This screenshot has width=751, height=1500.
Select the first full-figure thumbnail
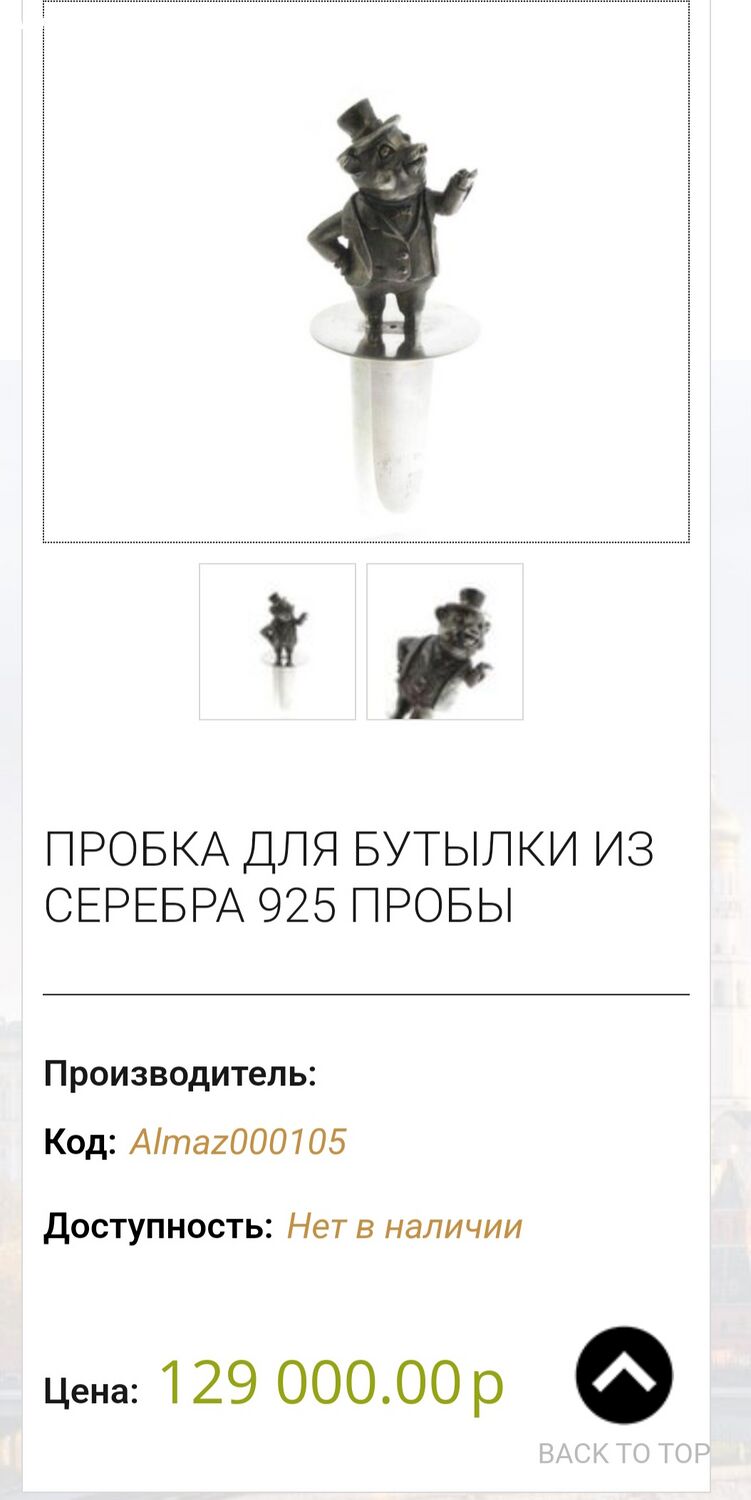(x=277, y=641)
